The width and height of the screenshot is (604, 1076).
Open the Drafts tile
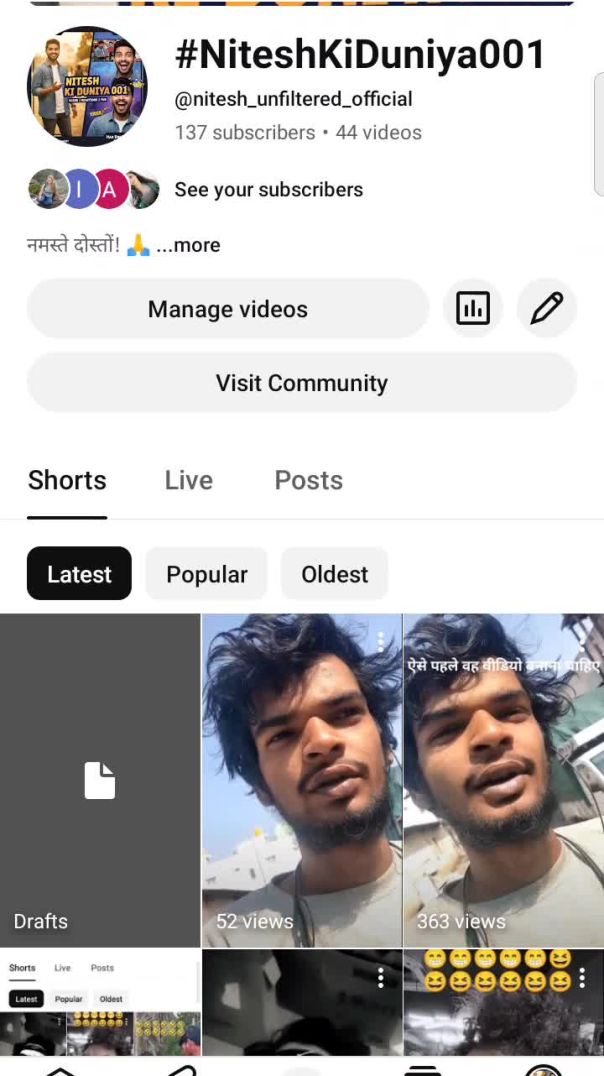coord(100,780)
